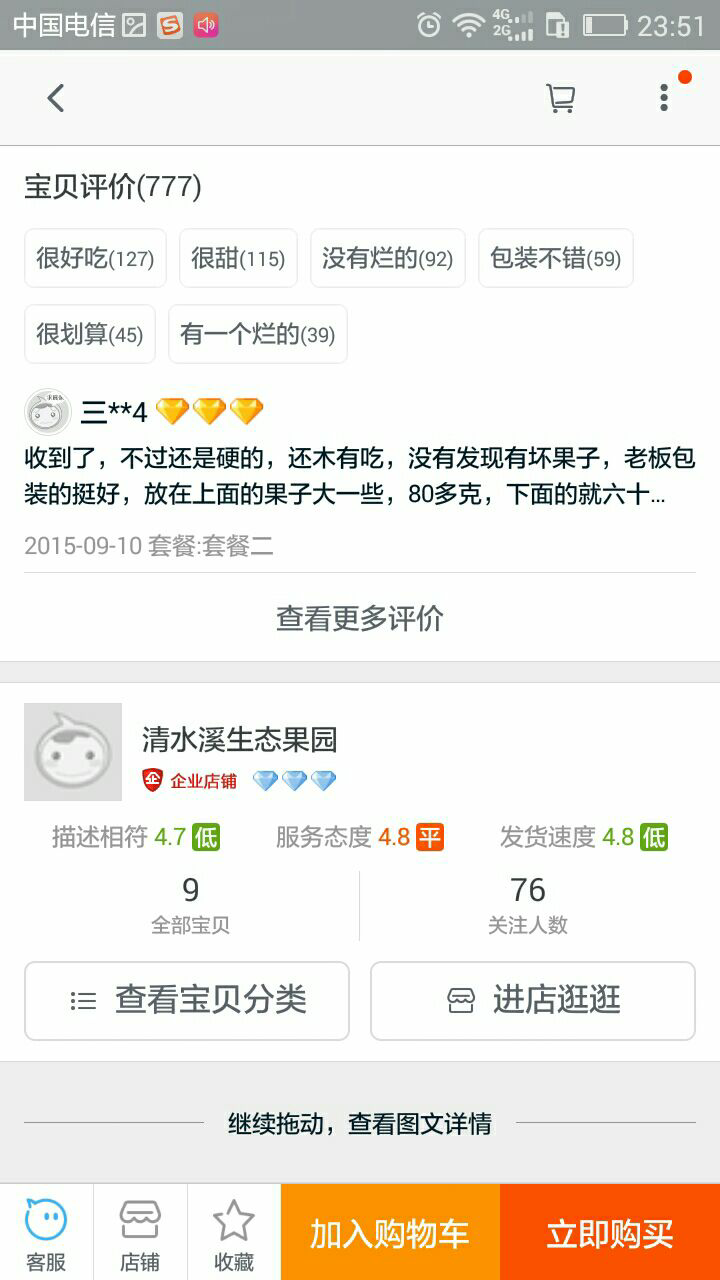The width and height of the screenshot is (720, 1280).
Task: View all 9 items under 全部宝贝
Action: point(191,906)
